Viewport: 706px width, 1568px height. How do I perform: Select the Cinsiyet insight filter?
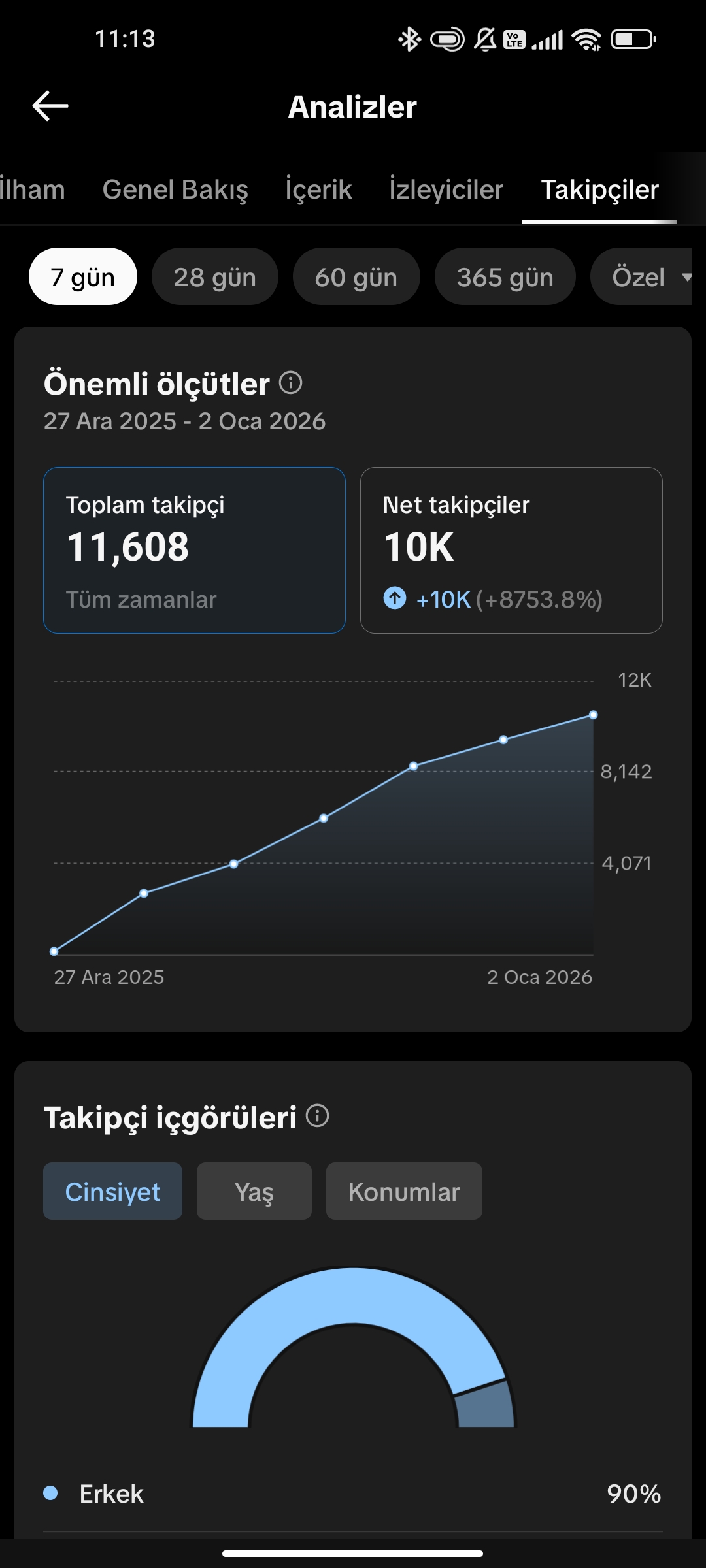tap(112, 1191)
